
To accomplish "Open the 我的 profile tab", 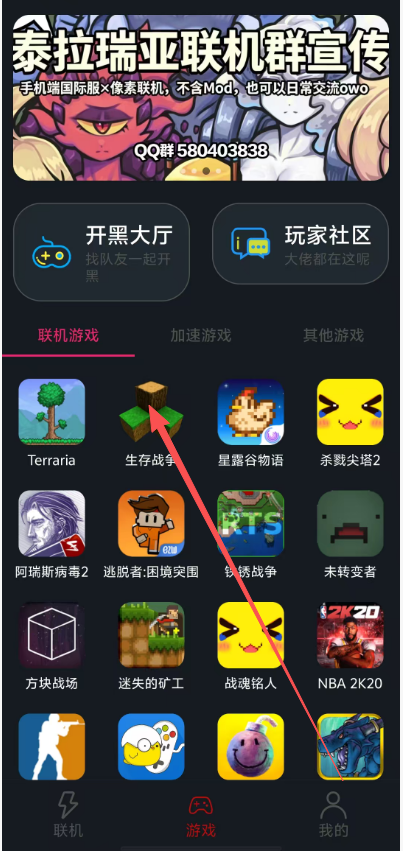I will (334, 814).
